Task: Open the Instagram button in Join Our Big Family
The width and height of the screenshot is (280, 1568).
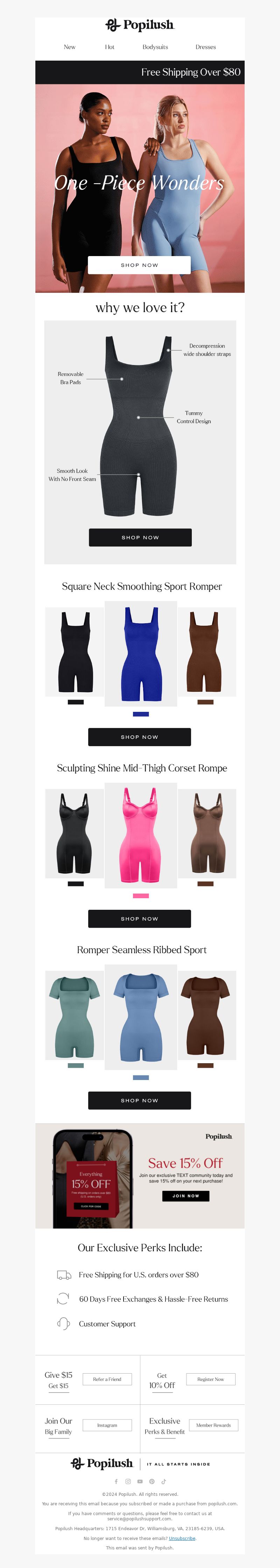Action: 107,1425
